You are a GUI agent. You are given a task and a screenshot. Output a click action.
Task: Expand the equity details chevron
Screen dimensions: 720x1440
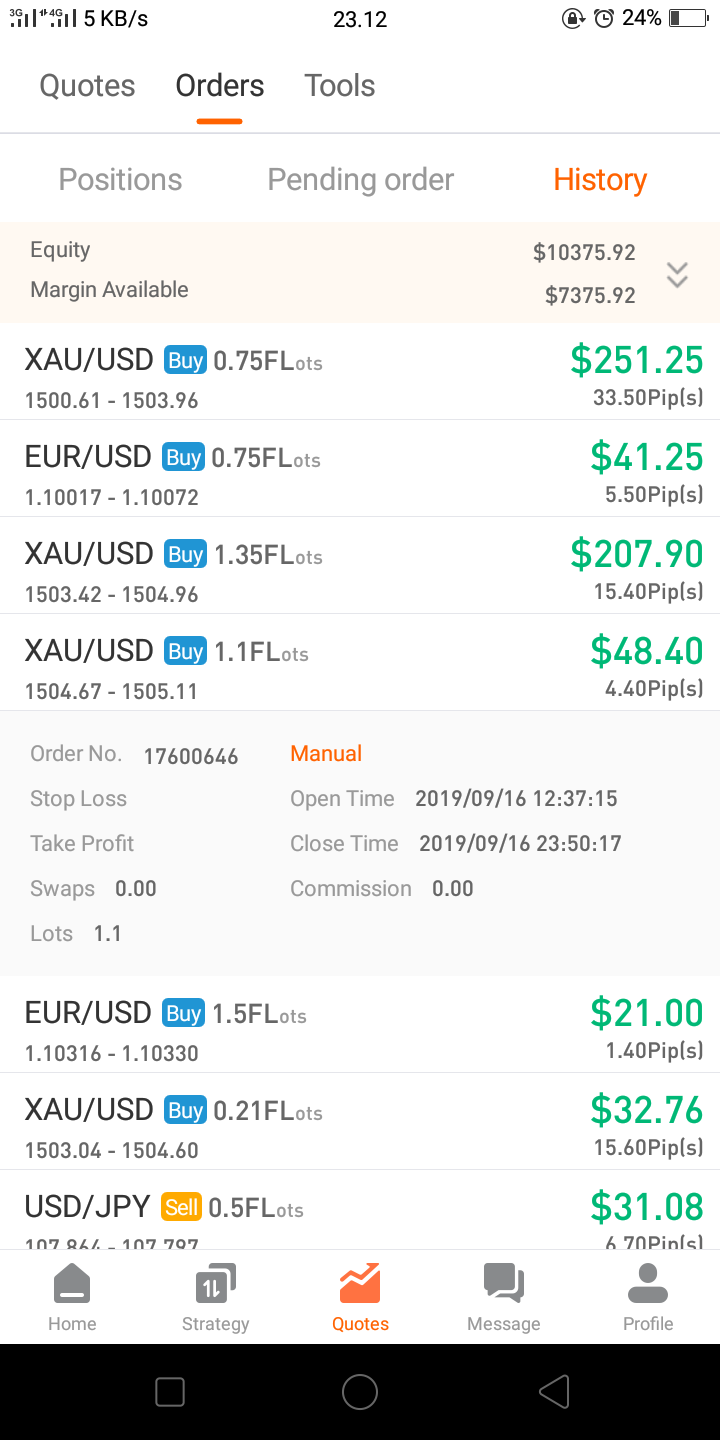click(677, 274)
